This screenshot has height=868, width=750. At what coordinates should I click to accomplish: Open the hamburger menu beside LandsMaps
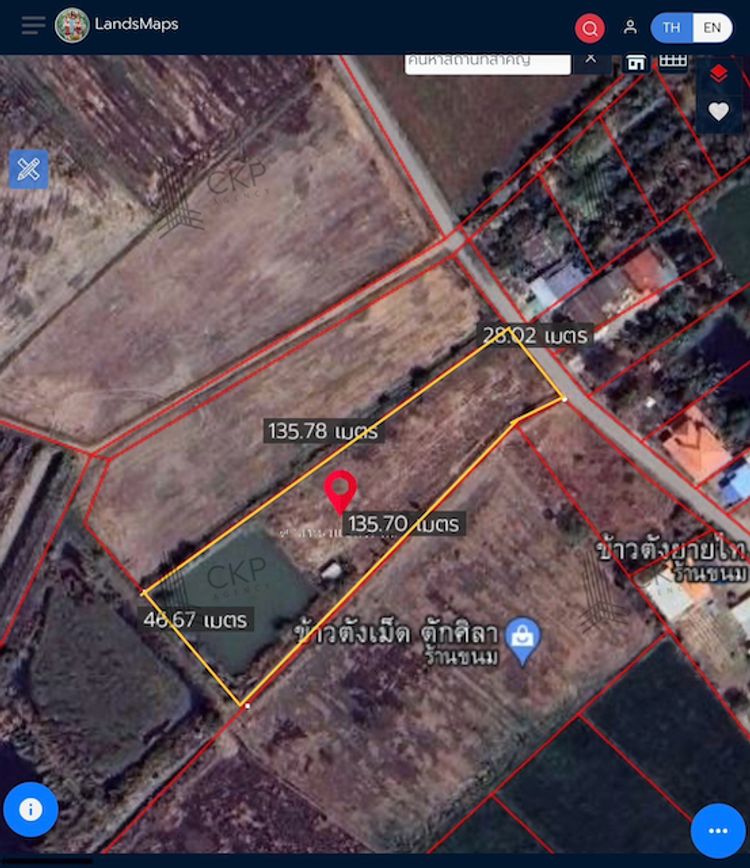[33, 26]
